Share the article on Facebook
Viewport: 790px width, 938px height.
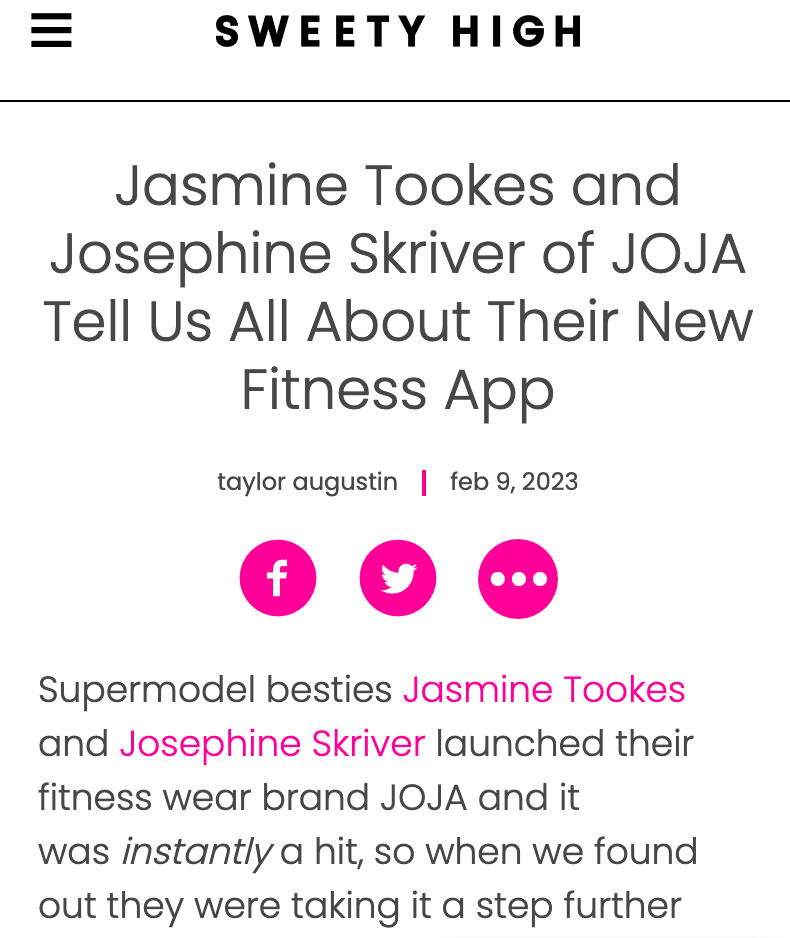278,578
